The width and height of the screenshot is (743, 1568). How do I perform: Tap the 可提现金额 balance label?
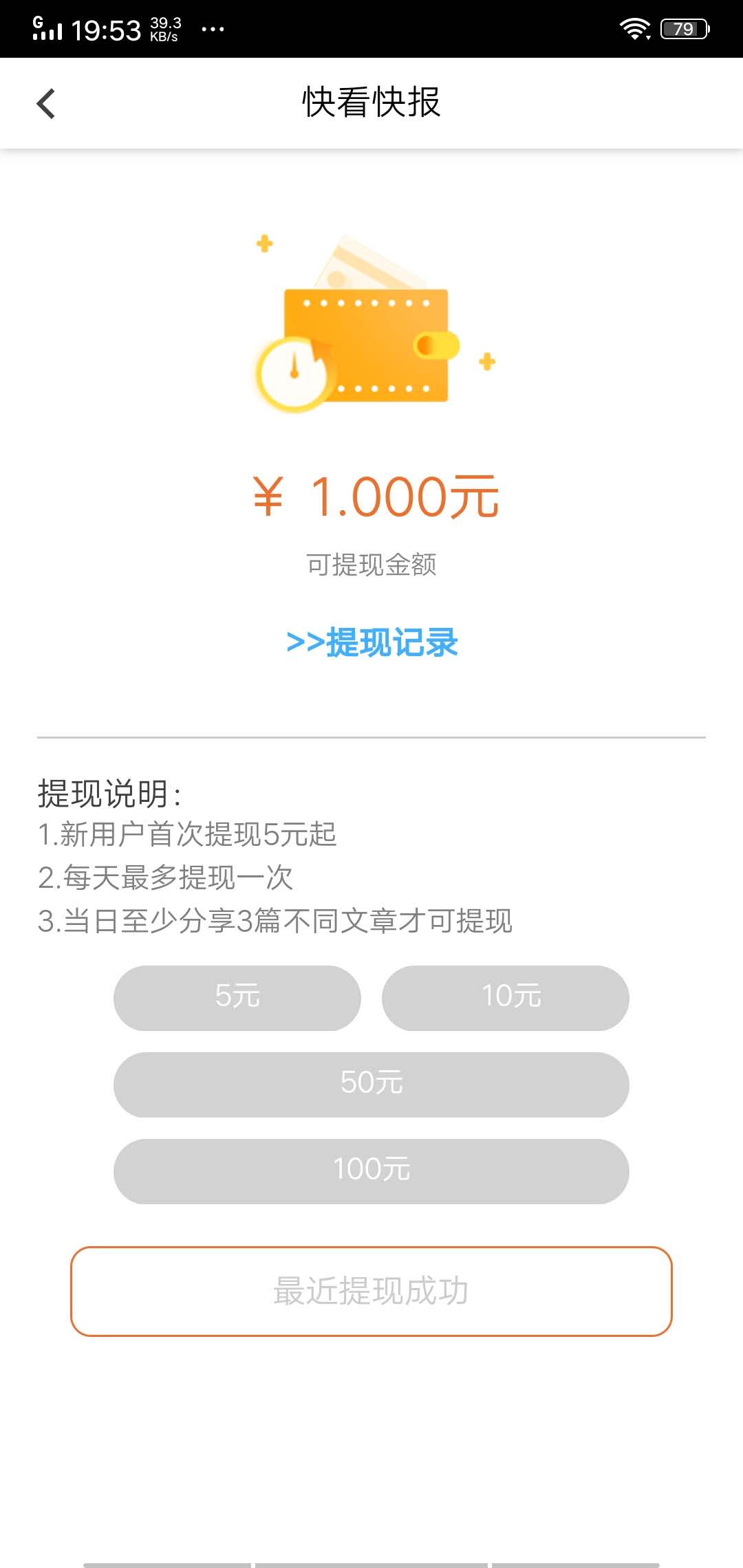(371, 564)
